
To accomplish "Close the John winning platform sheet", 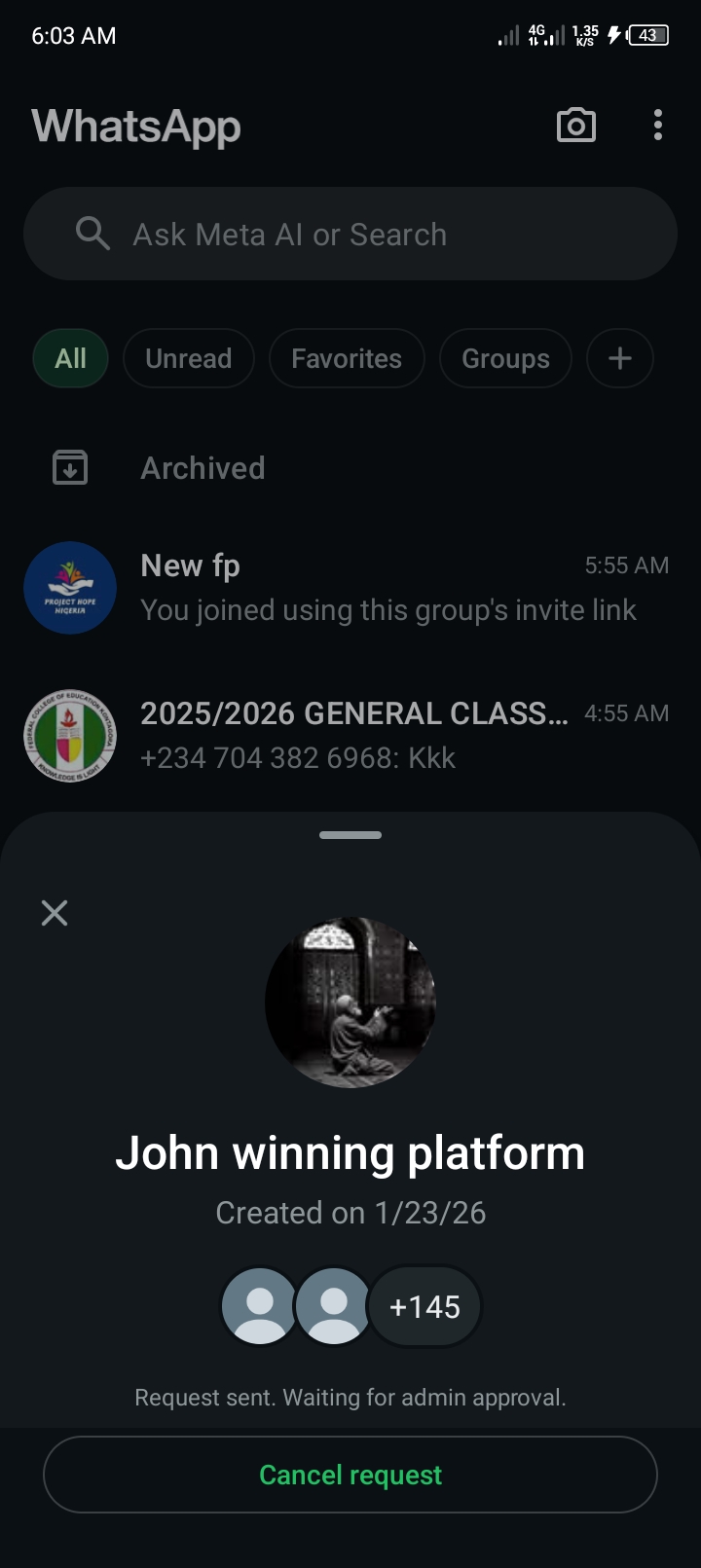I will click(x=55, y=913).
